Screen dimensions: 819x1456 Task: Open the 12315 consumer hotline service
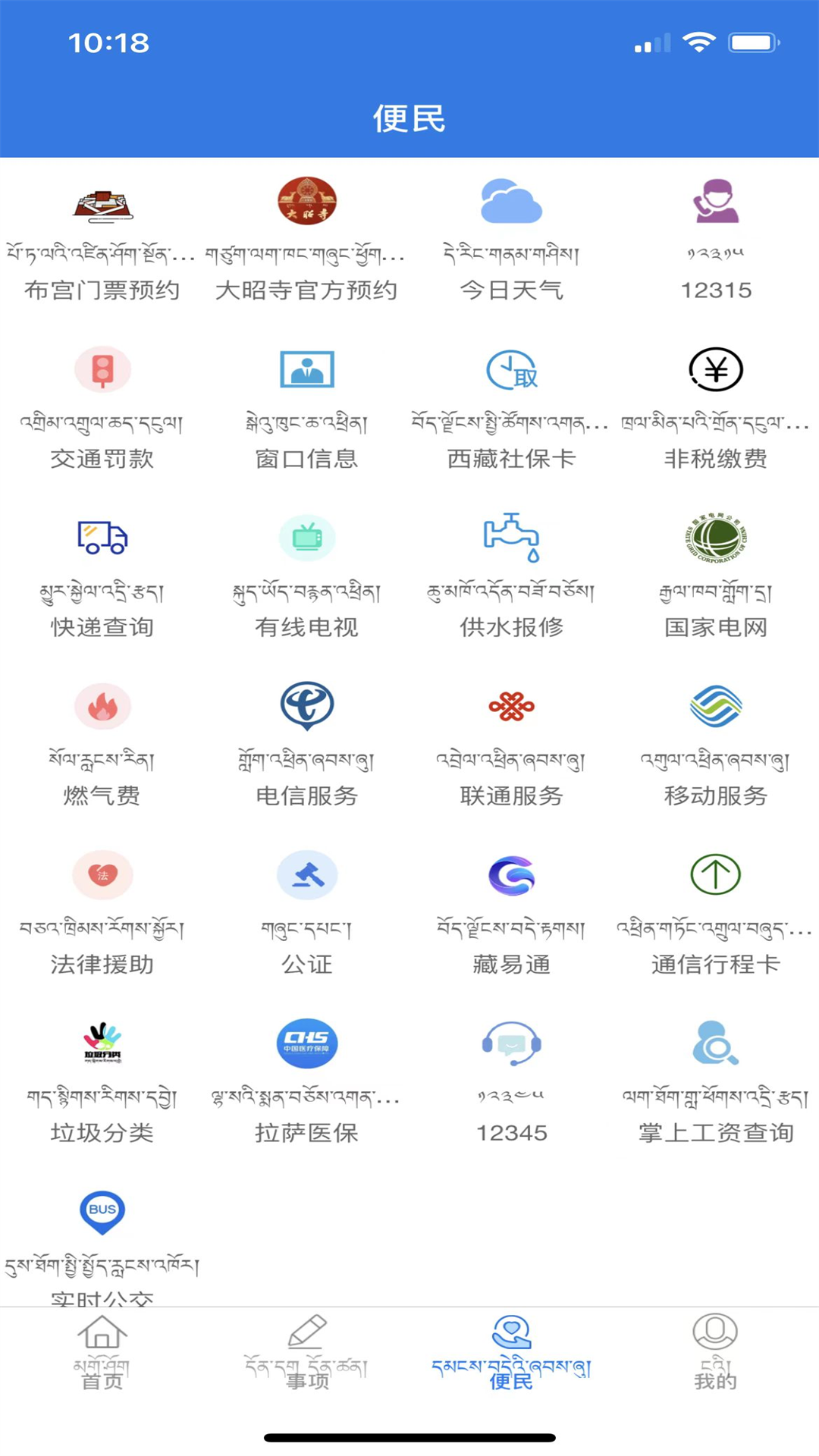point(716,235)
